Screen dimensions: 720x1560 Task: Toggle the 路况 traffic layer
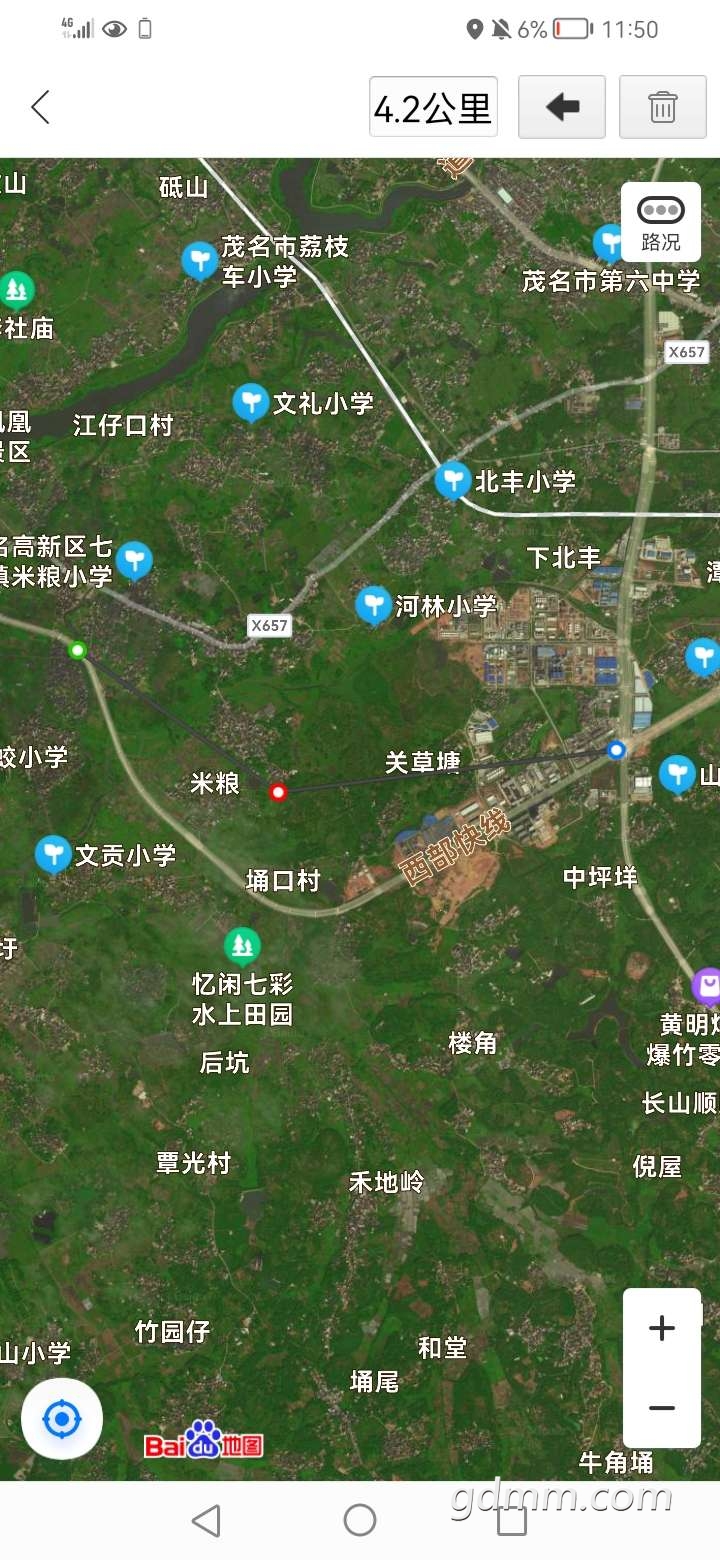(x=661, y=221)
